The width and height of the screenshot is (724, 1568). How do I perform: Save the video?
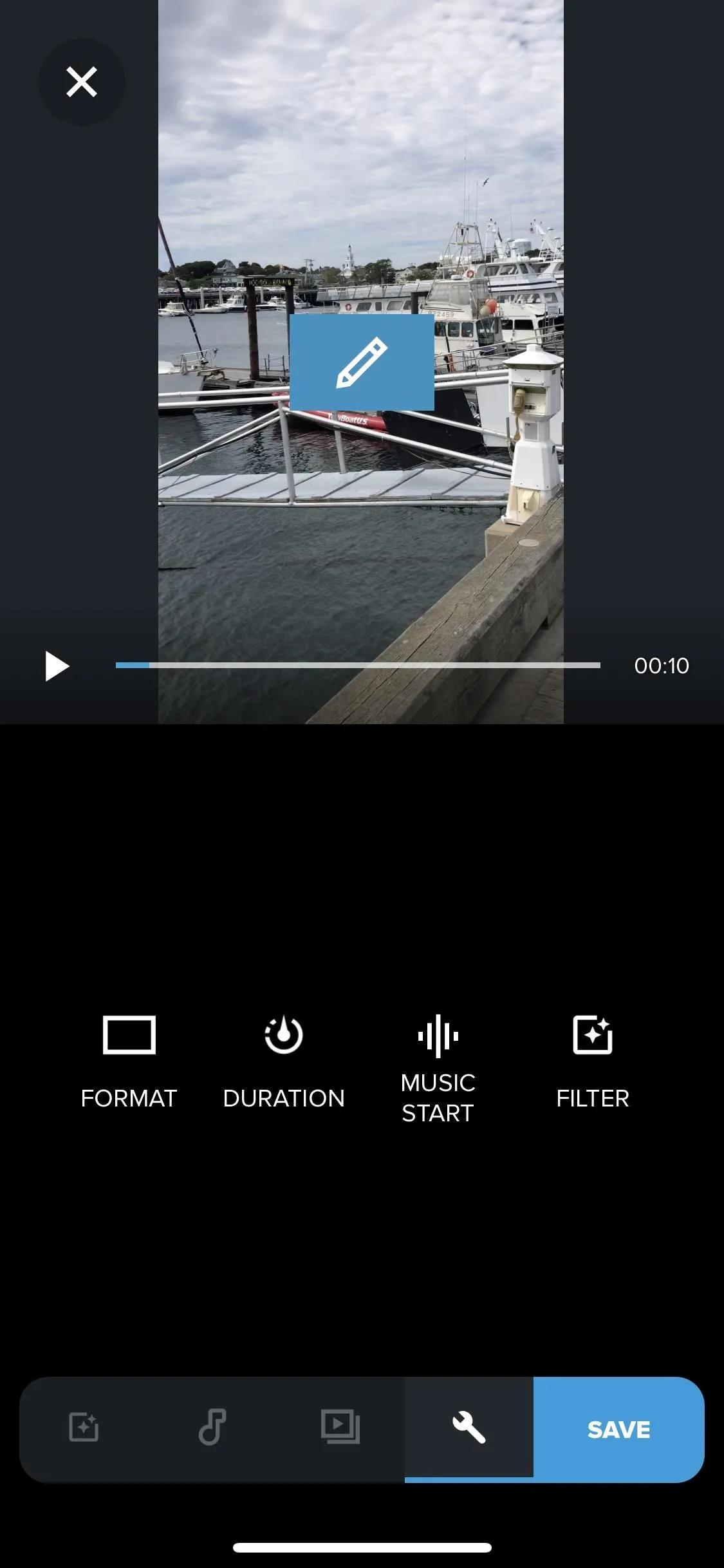point(619,1430)
